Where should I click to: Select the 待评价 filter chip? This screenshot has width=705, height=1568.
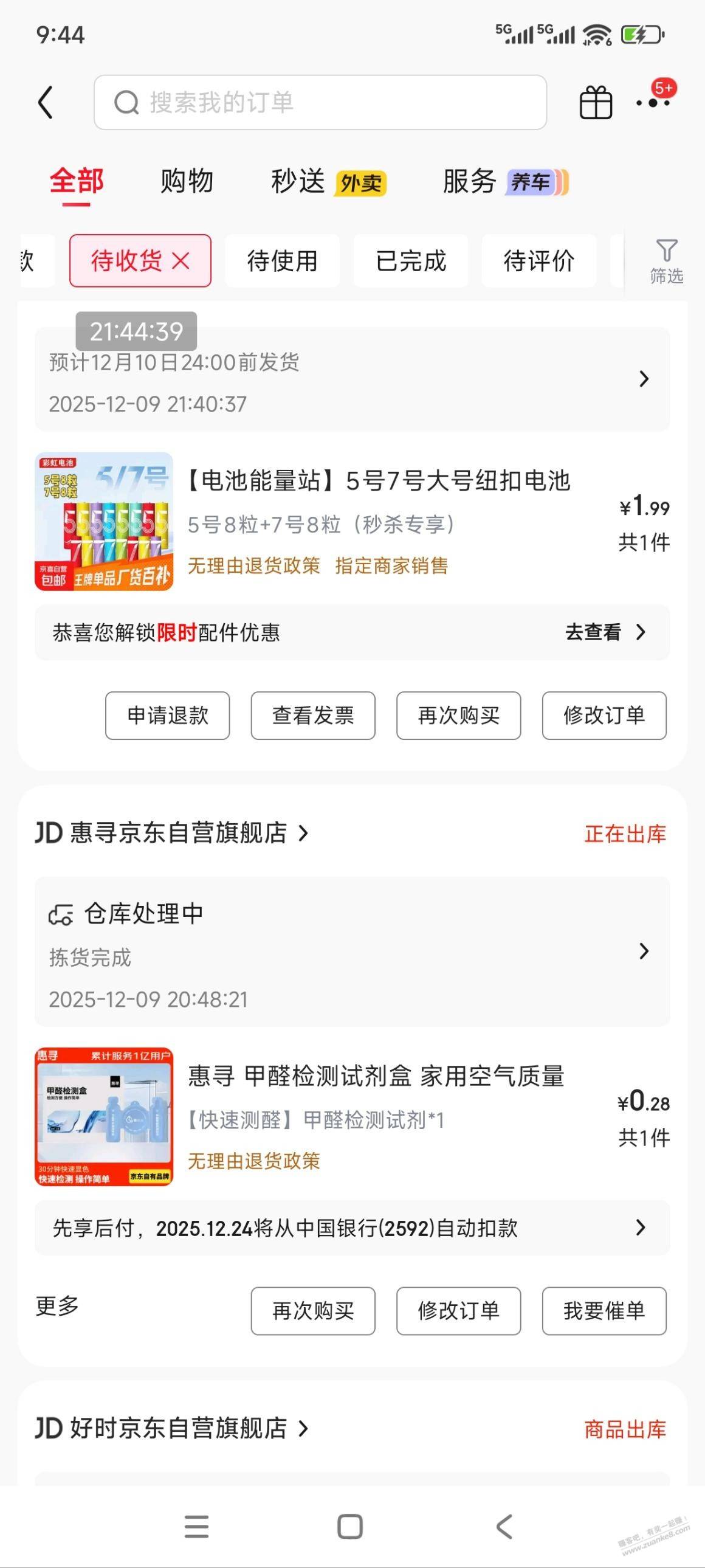pyautogui.click(x=539, y=261)
